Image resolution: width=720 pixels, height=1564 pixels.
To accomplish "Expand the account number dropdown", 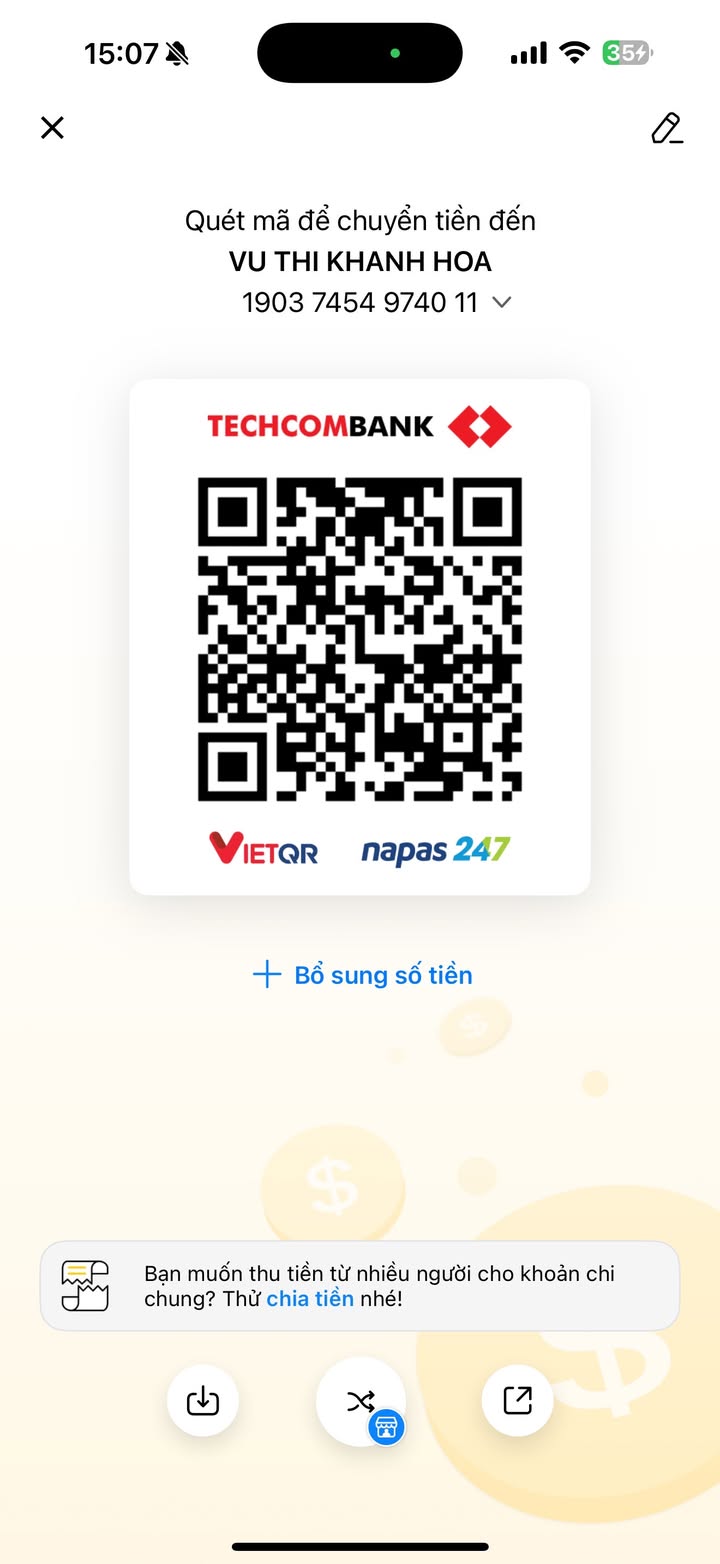I will (x=502, y=302).
